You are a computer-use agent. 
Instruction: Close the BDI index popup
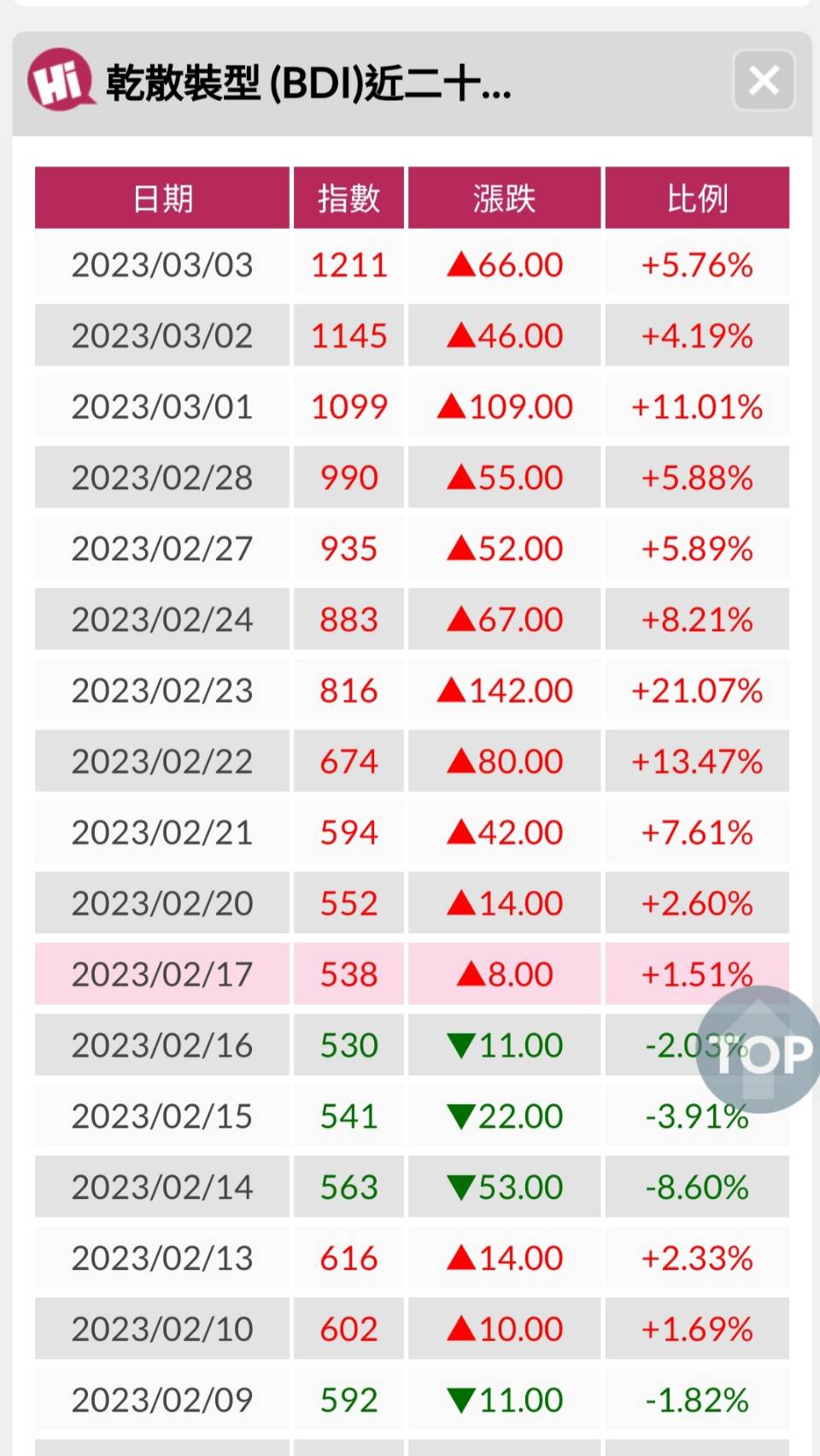764,81
